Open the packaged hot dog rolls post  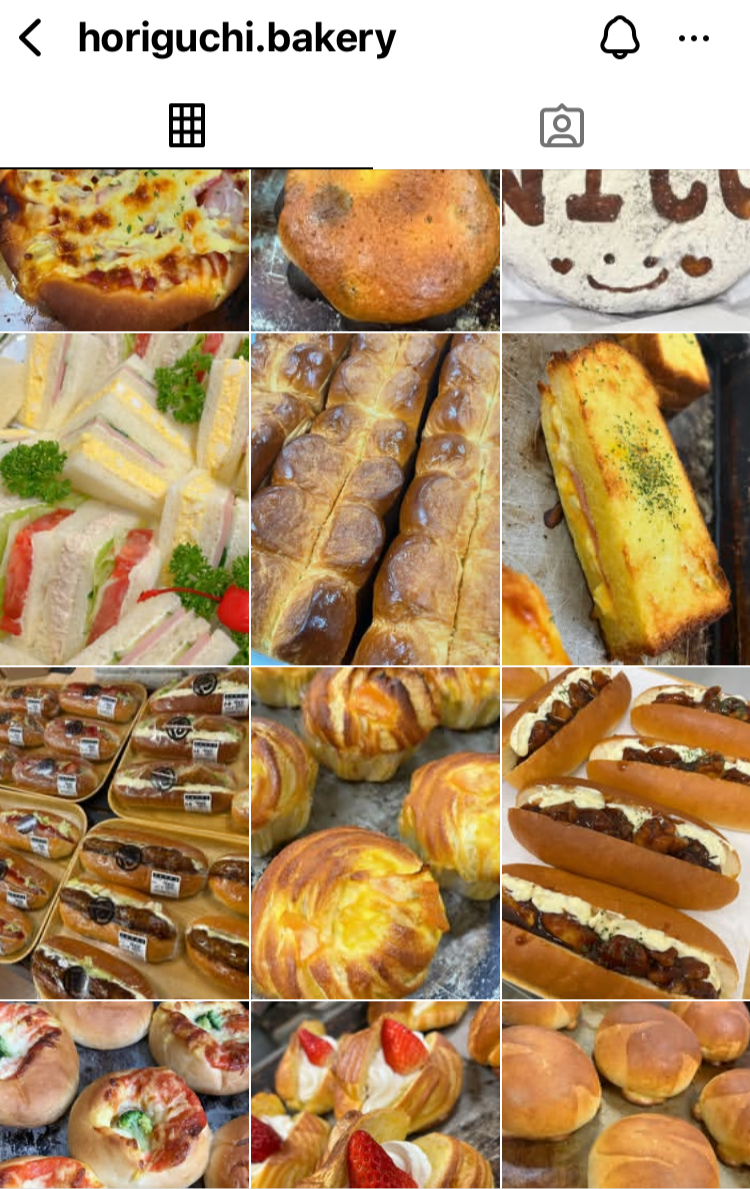(x=124, y=833)
